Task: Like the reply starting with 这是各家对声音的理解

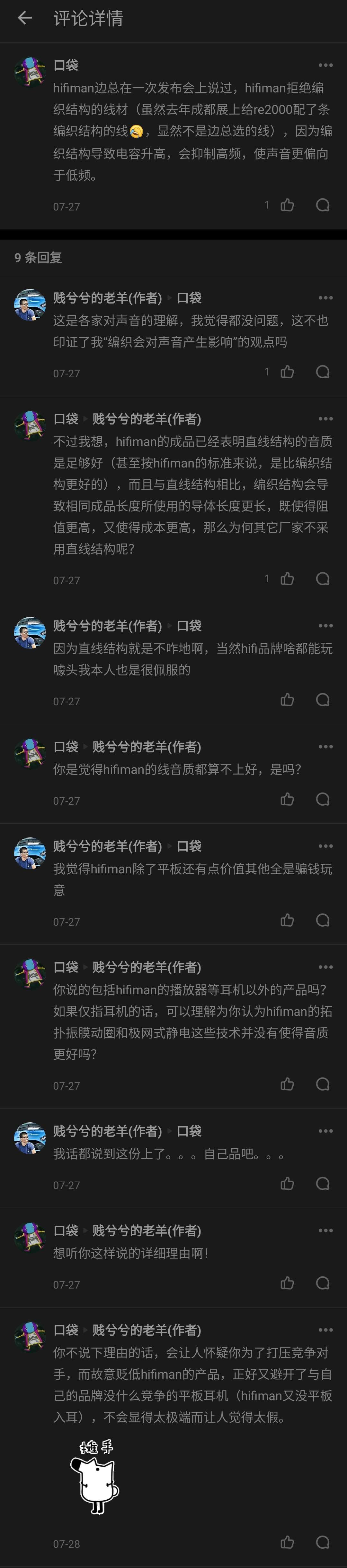Action: (x=287, y=372)
